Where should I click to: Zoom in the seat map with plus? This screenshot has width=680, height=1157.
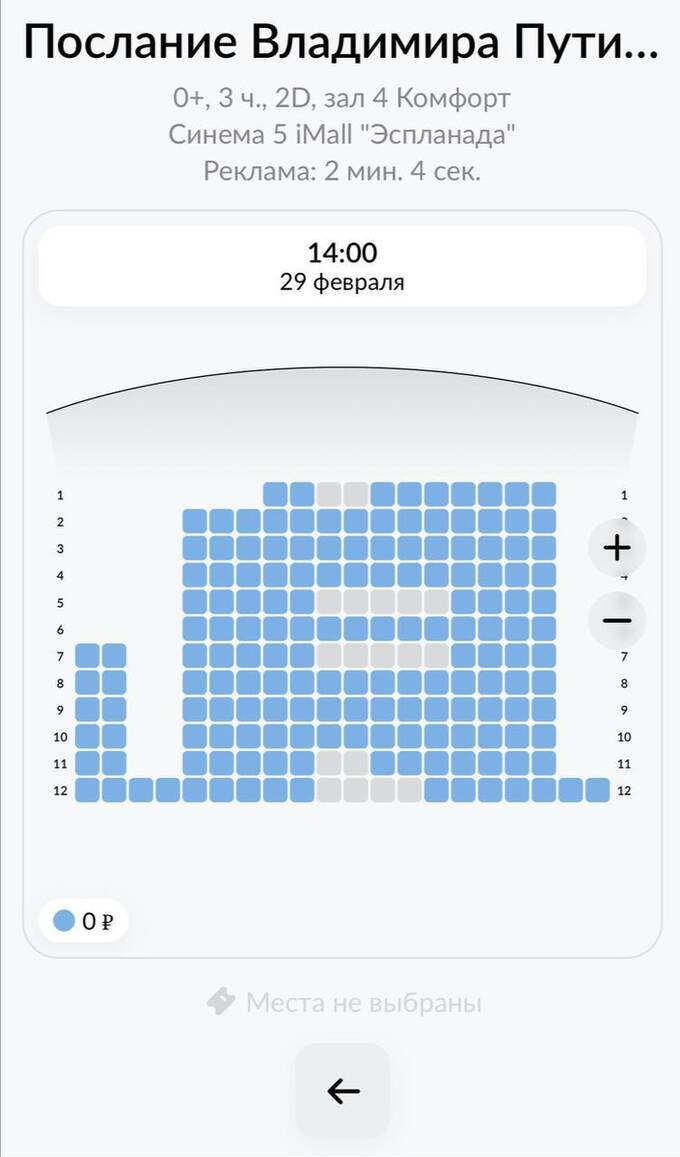617,548
